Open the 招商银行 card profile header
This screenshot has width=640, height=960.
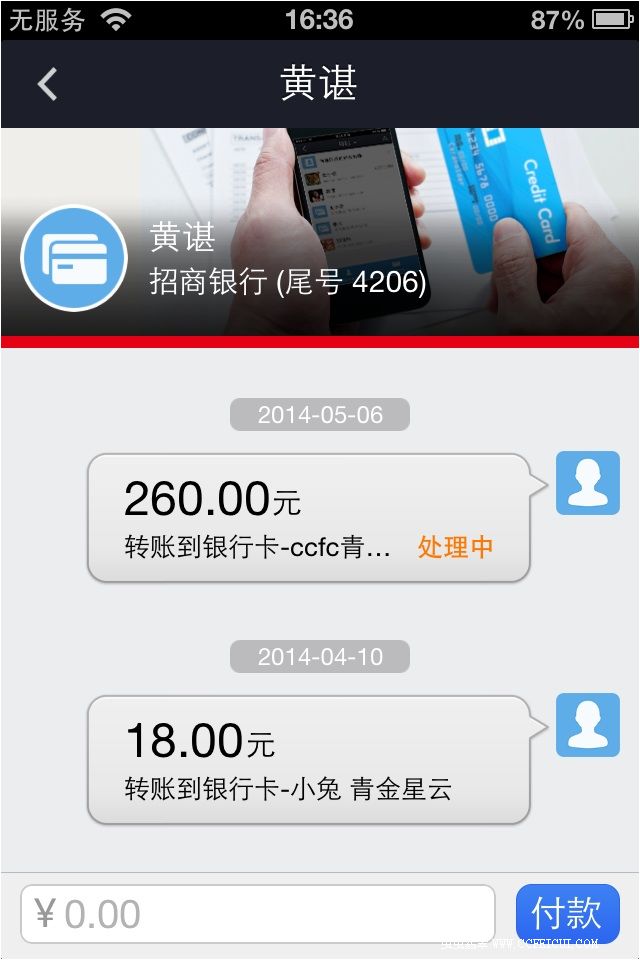pos(288,260)
